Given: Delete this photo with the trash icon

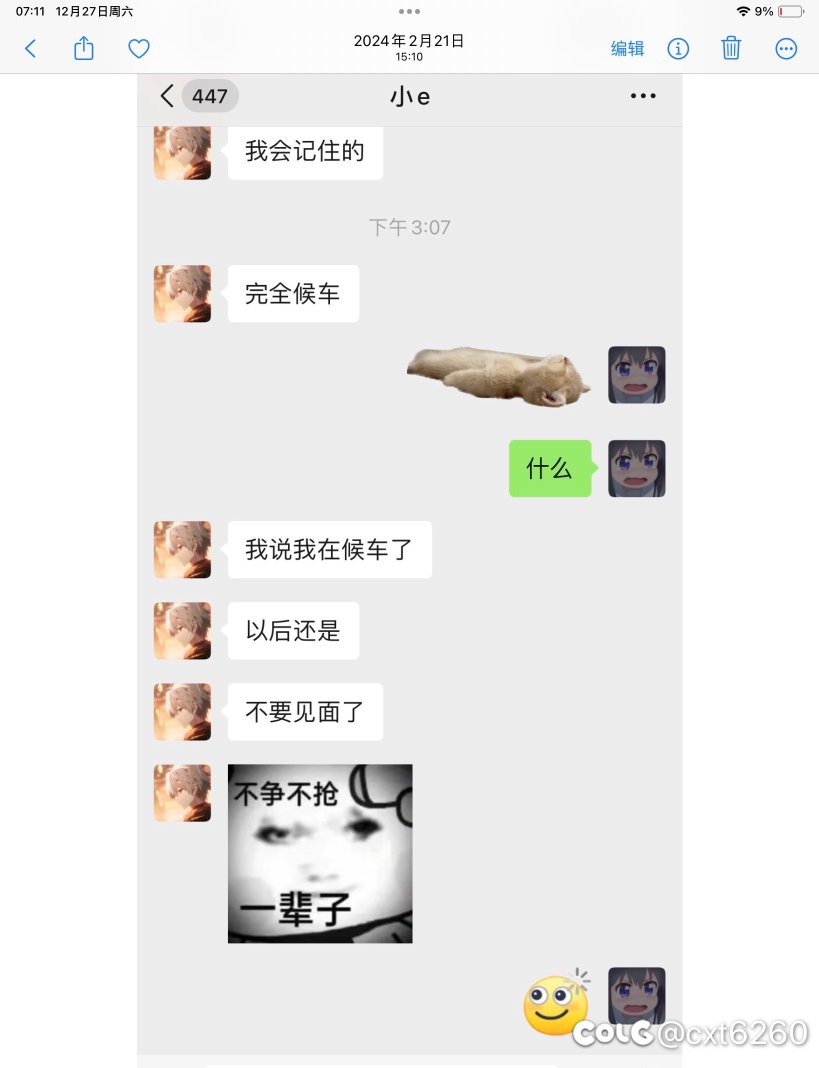Looking at the screenshot, I should pyautogui.click(x=732, y=48).
